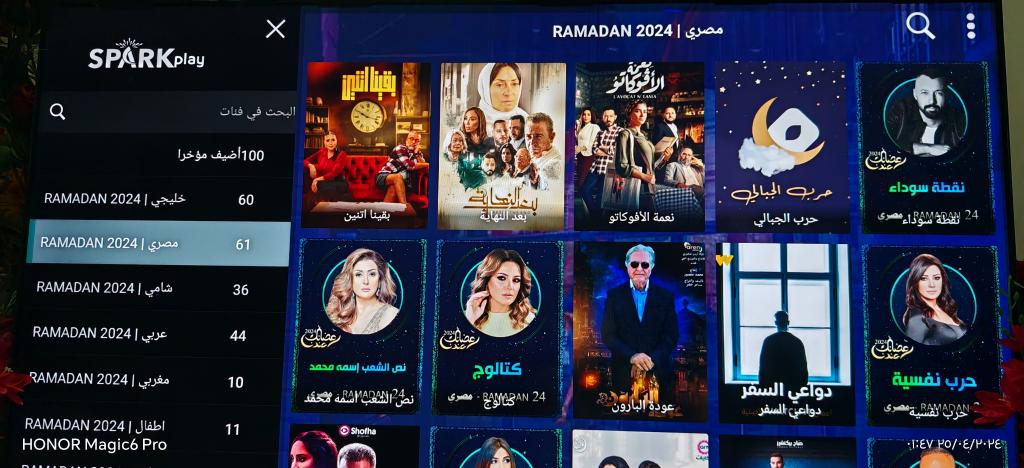Select the نعمة الأفوكاتو series poster
This screenshot has height=468, width=1024.
click(640, 145)
